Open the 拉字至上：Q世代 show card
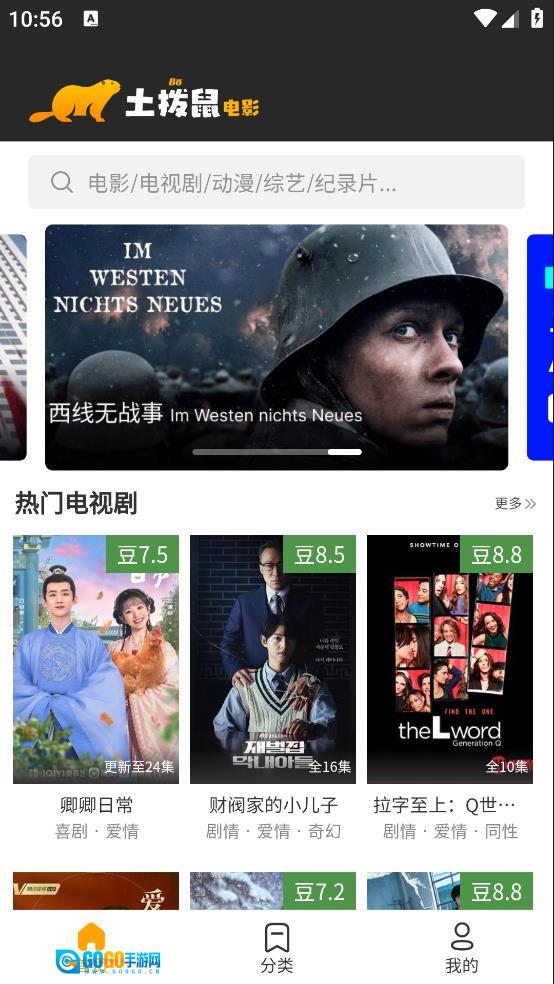 450,688
